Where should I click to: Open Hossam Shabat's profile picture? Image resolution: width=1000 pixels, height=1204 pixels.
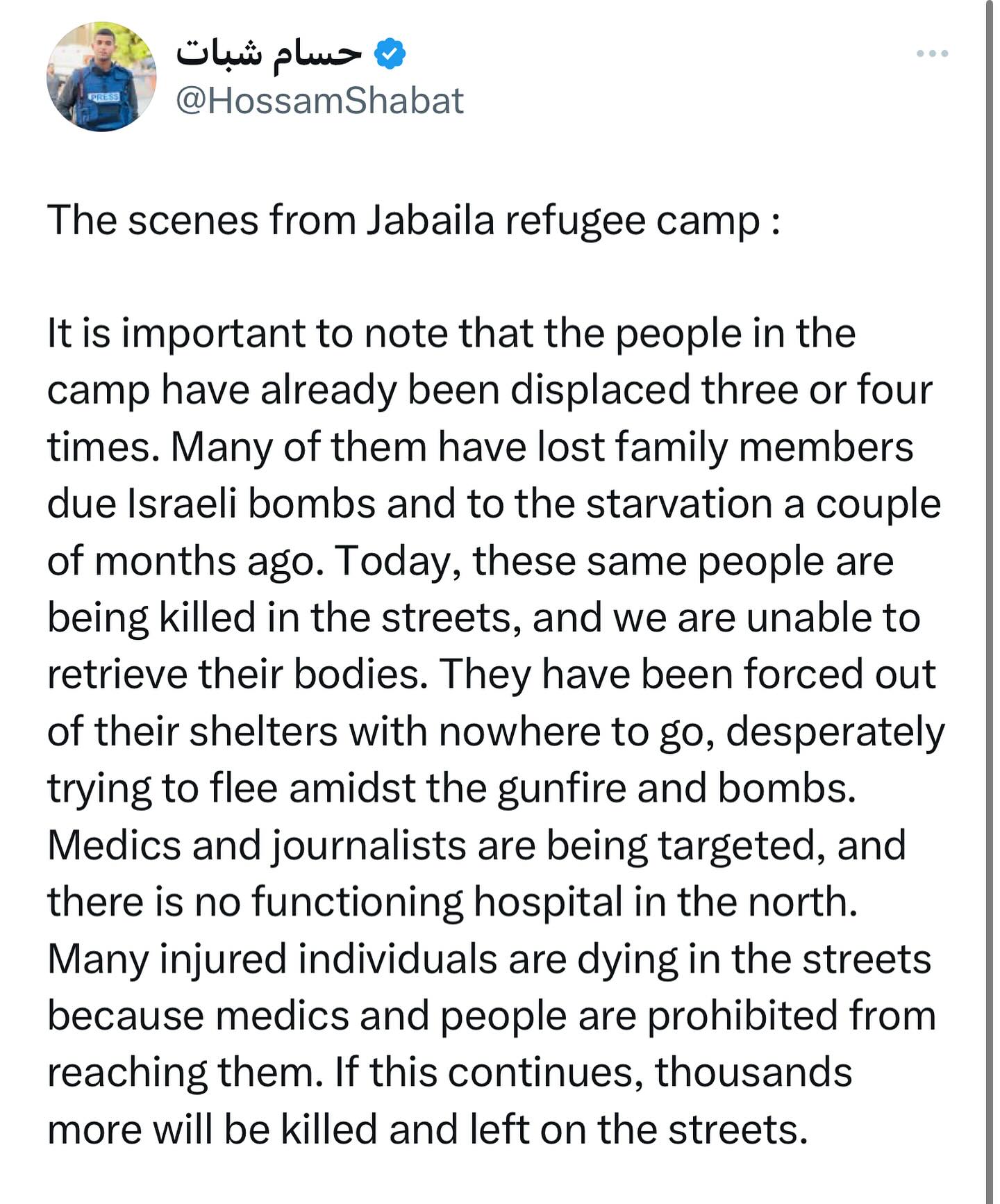(x=101, y=76)
